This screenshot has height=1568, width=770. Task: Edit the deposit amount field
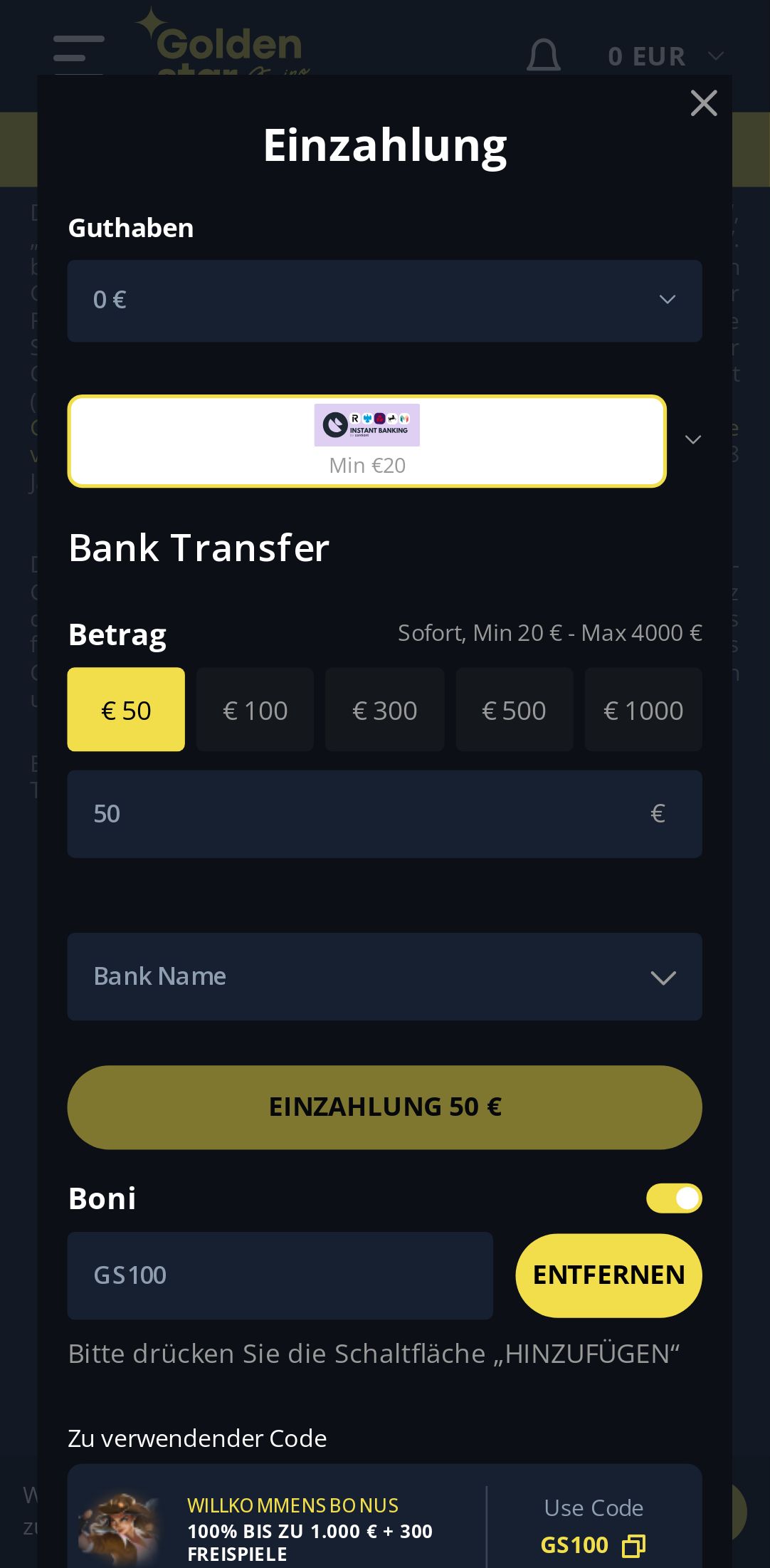(x=356, y=814)
